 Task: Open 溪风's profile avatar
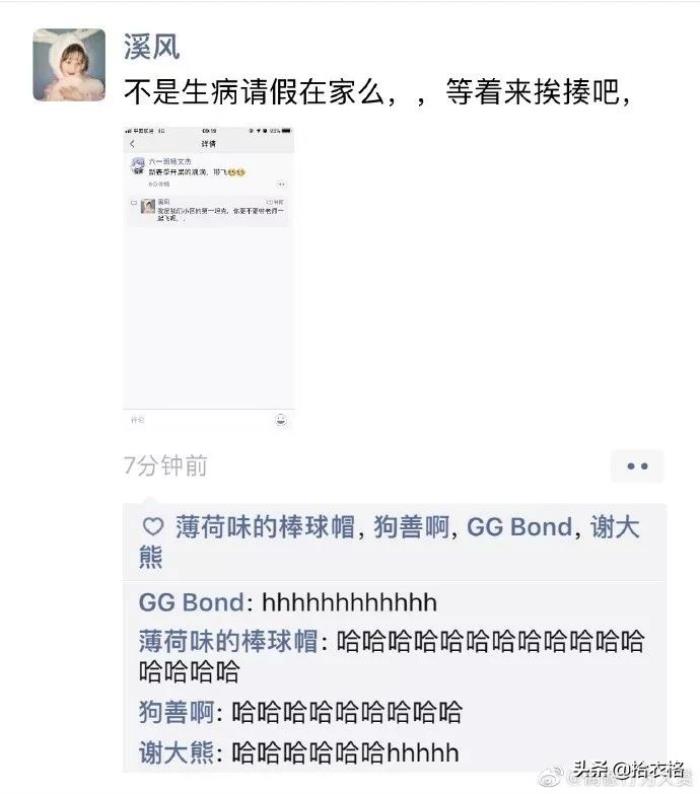[x=69, y=65]
